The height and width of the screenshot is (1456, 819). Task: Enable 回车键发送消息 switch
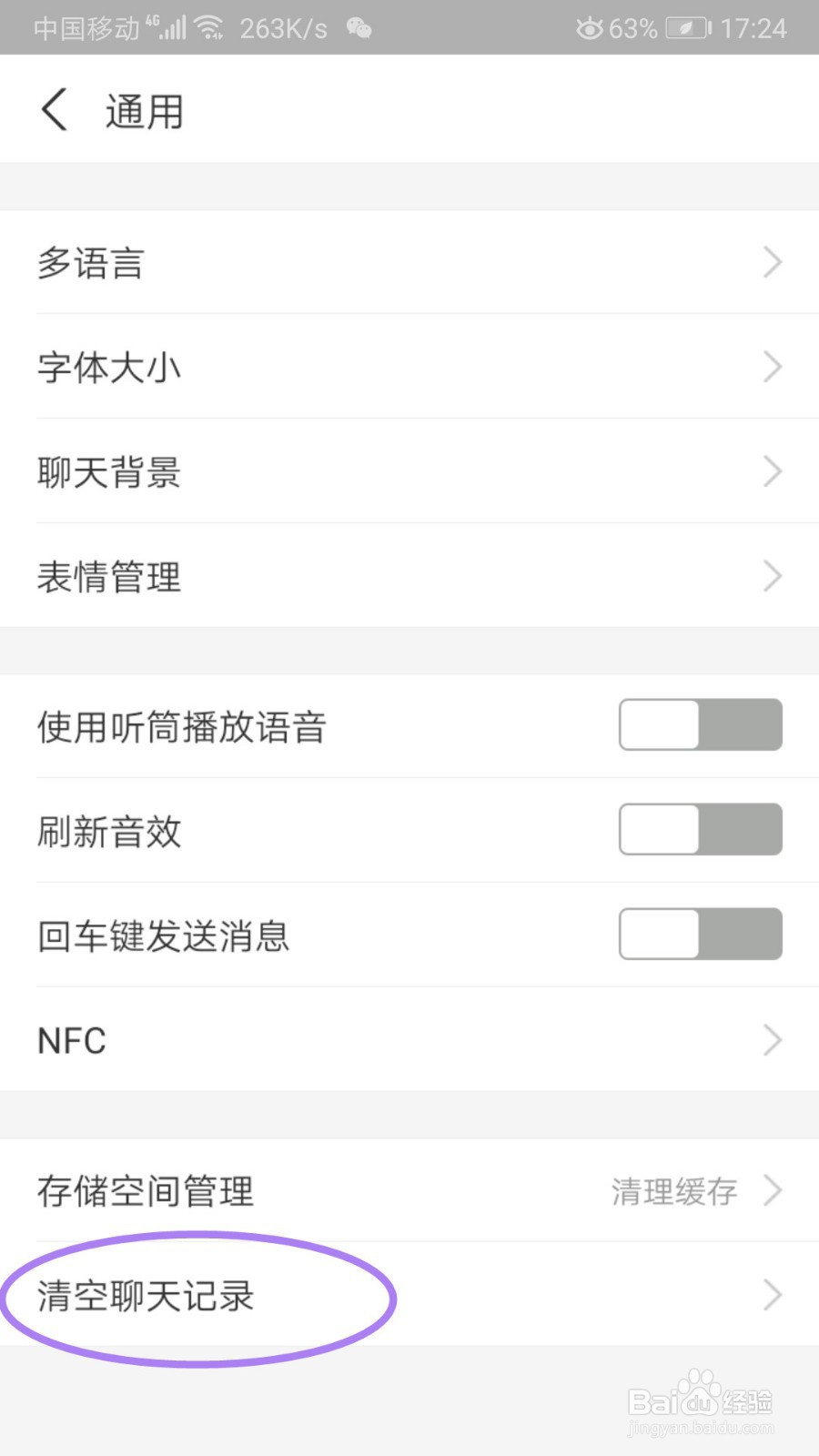tap(701, 935)
